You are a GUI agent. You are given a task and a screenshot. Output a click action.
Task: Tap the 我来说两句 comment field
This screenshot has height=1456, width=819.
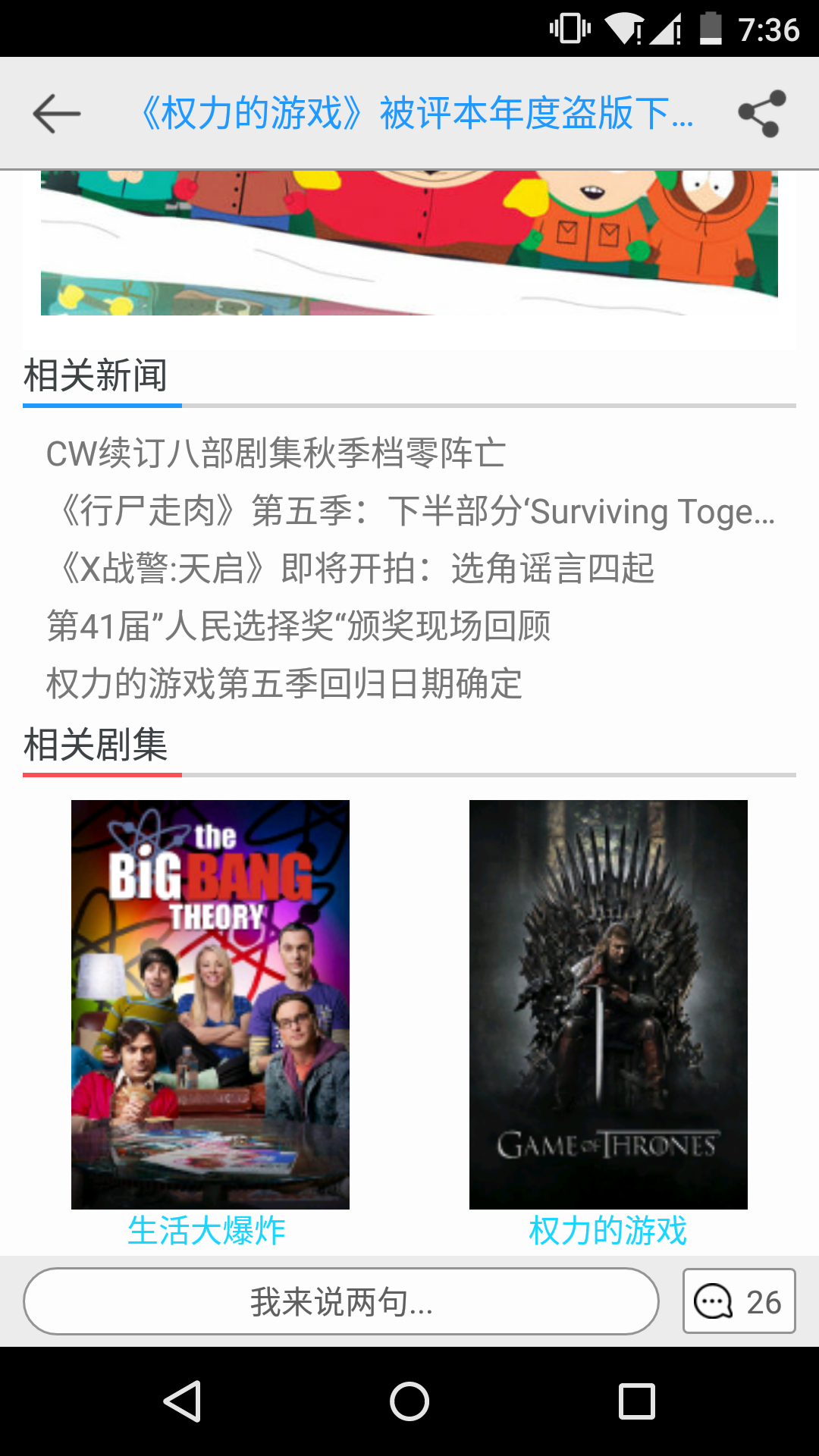click(341, 1301)
